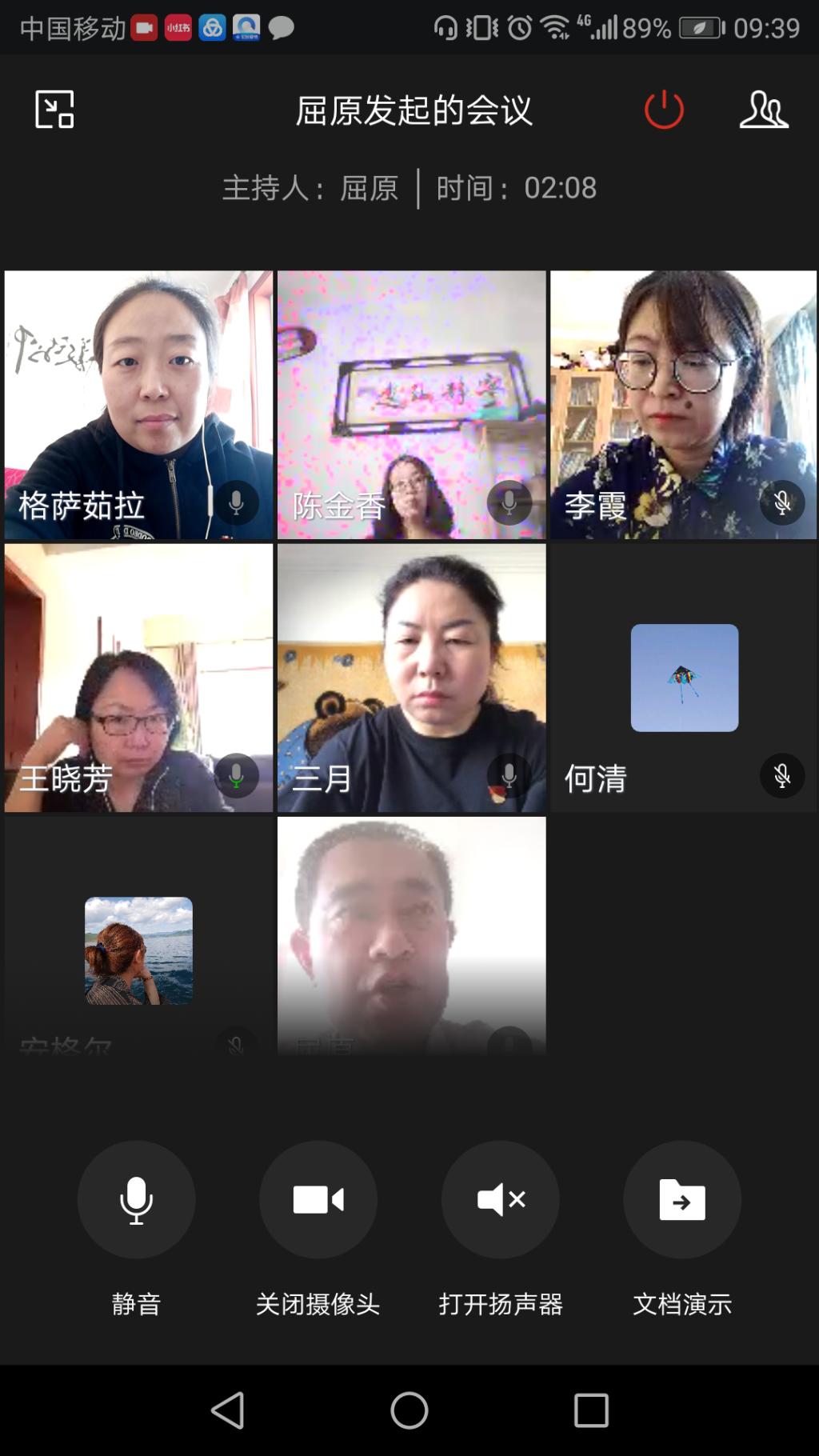Select 王晓芳's video tile
Viewport: 819px width, 1456px height.
pyautogui.click(x=138, y=678)
